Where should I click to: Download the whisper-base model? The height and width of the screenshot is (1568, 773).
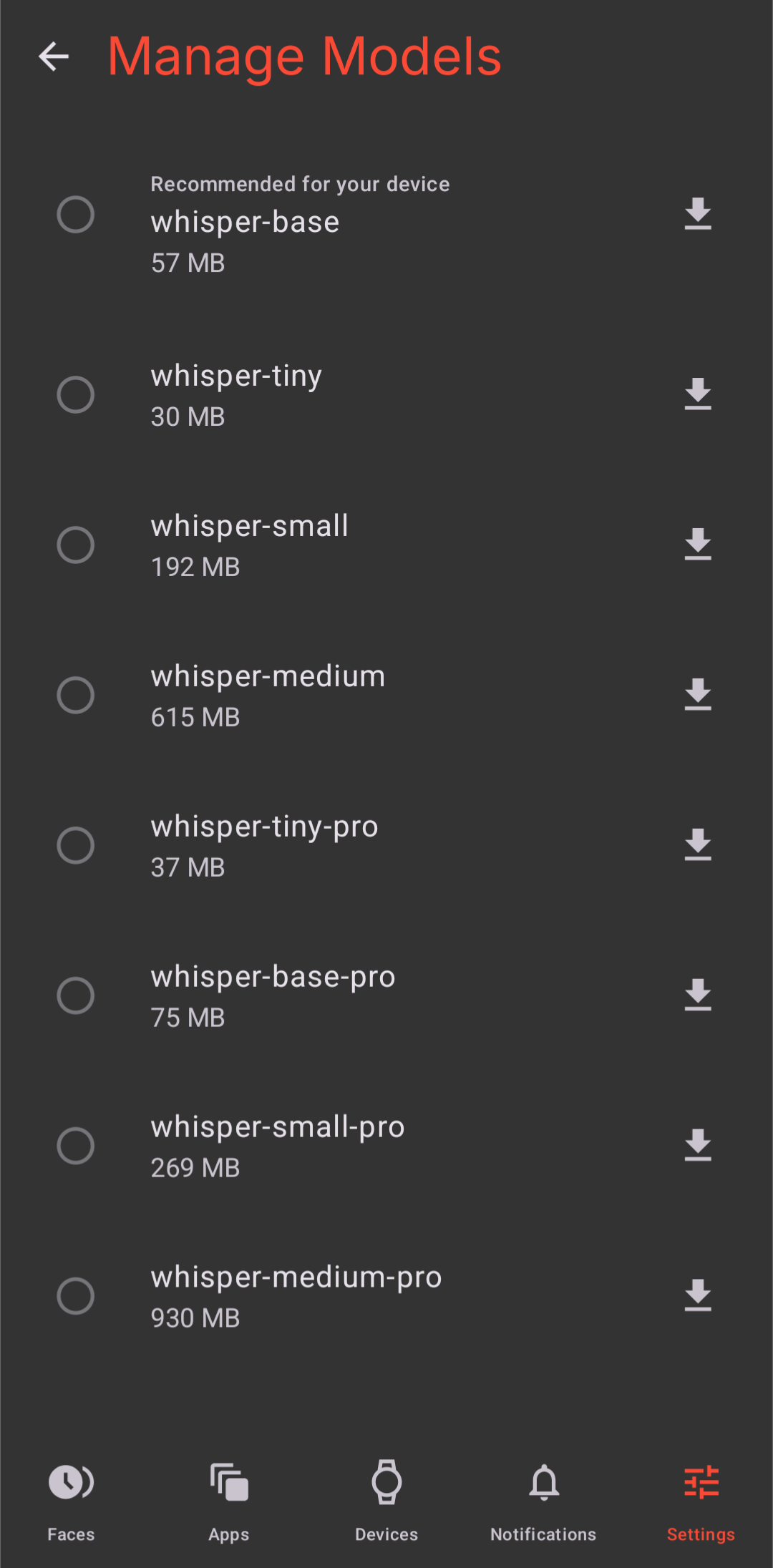697,214
